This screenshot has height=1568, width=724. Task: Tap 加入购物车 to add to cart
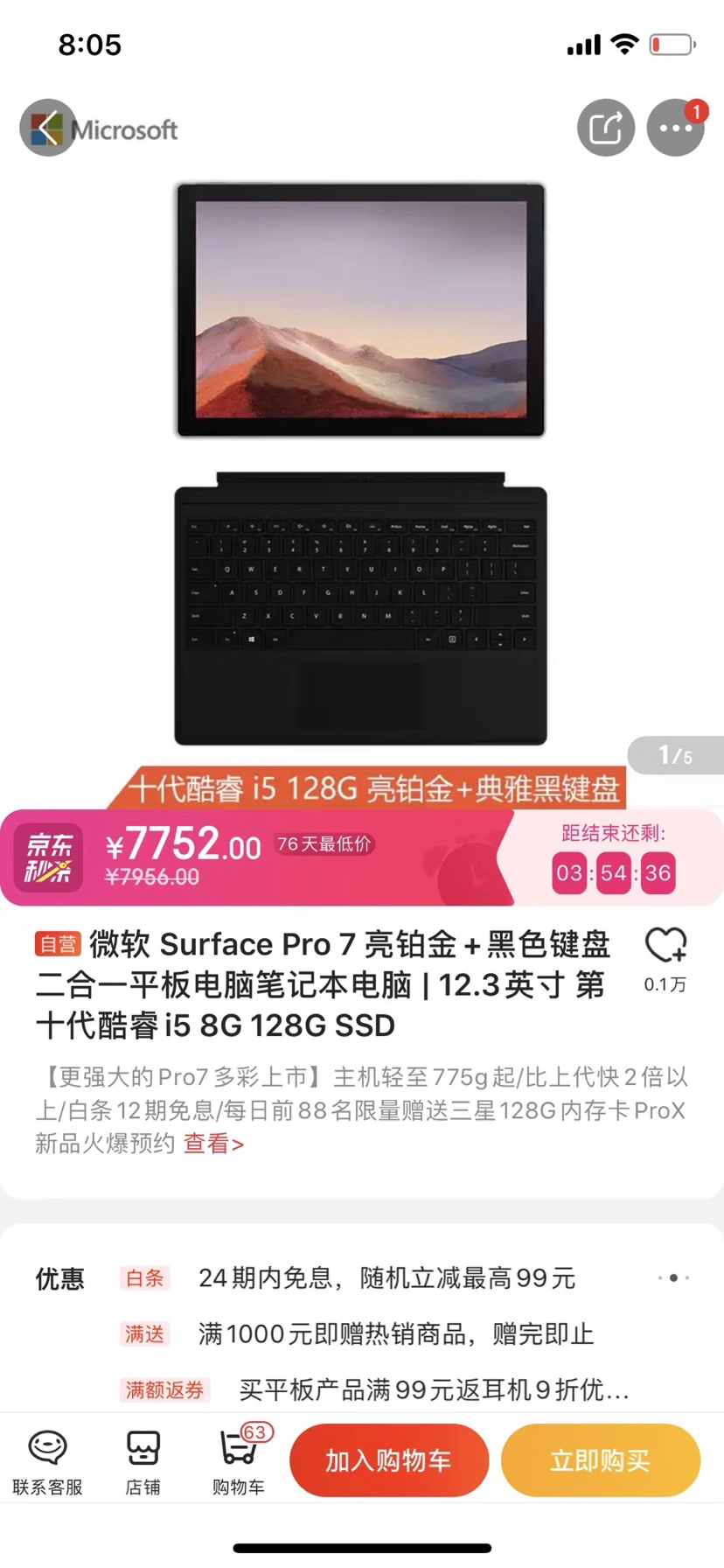tap(388, 1459)
